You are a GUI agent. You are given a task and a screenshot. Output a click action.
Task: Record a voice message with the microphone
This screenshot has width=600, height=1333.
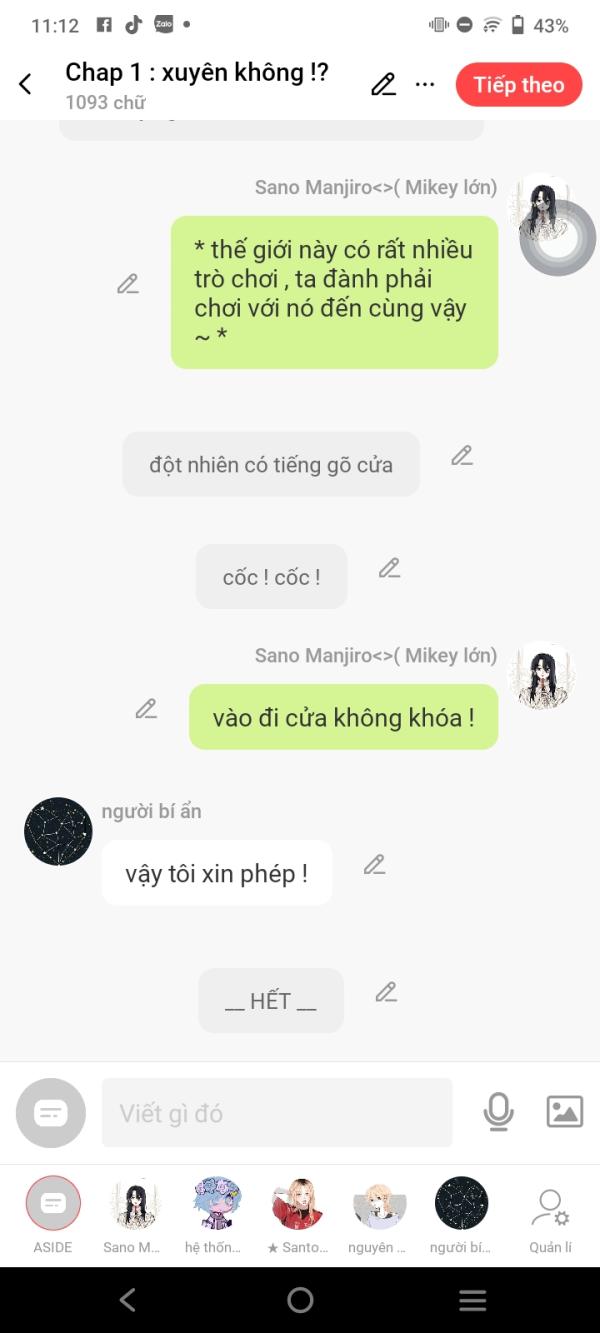pyautogui.click(x=498, y=1112)
